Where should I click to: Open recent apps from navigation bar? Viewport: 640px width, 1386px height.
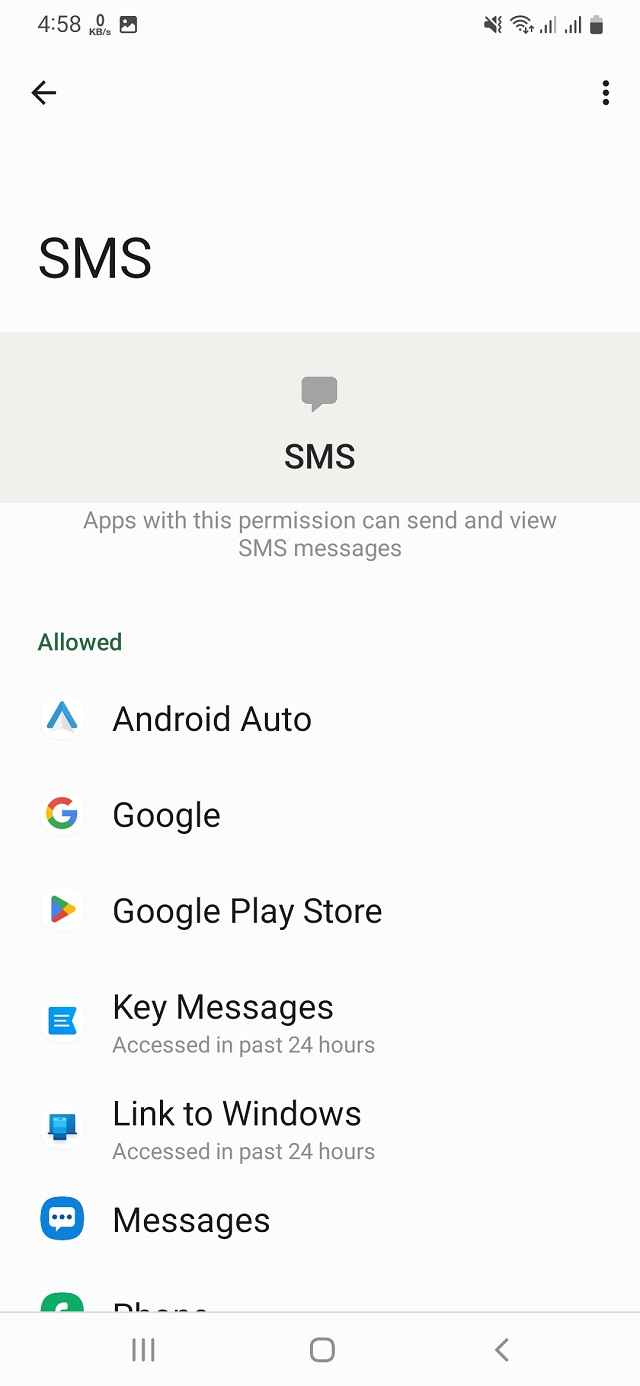pos(143,1350)
